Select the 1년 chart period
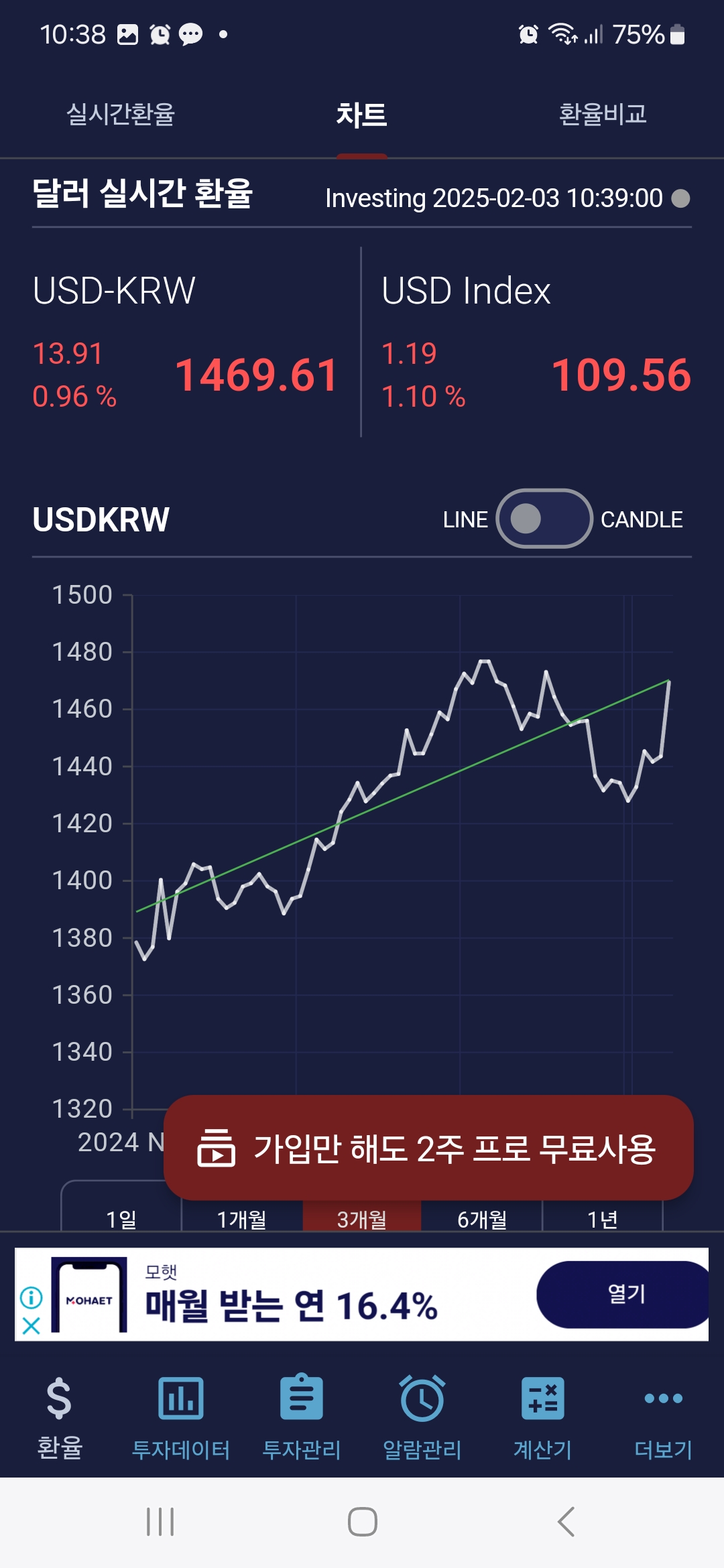This screenshot has height=1568, width=724. 602,1218
